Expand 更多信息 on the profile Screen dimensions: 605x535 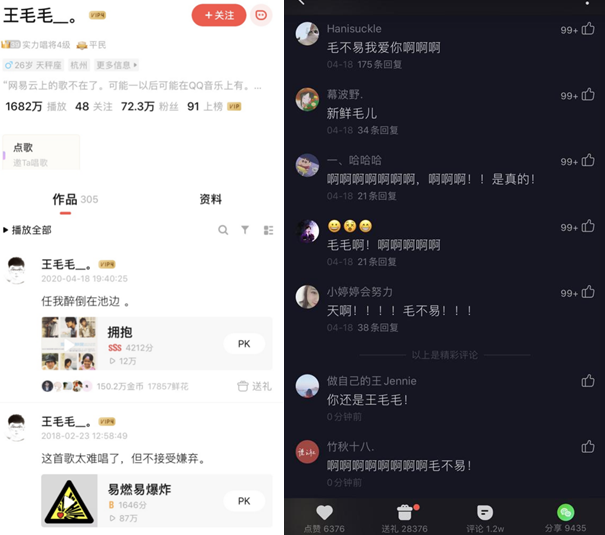point(118,65)
